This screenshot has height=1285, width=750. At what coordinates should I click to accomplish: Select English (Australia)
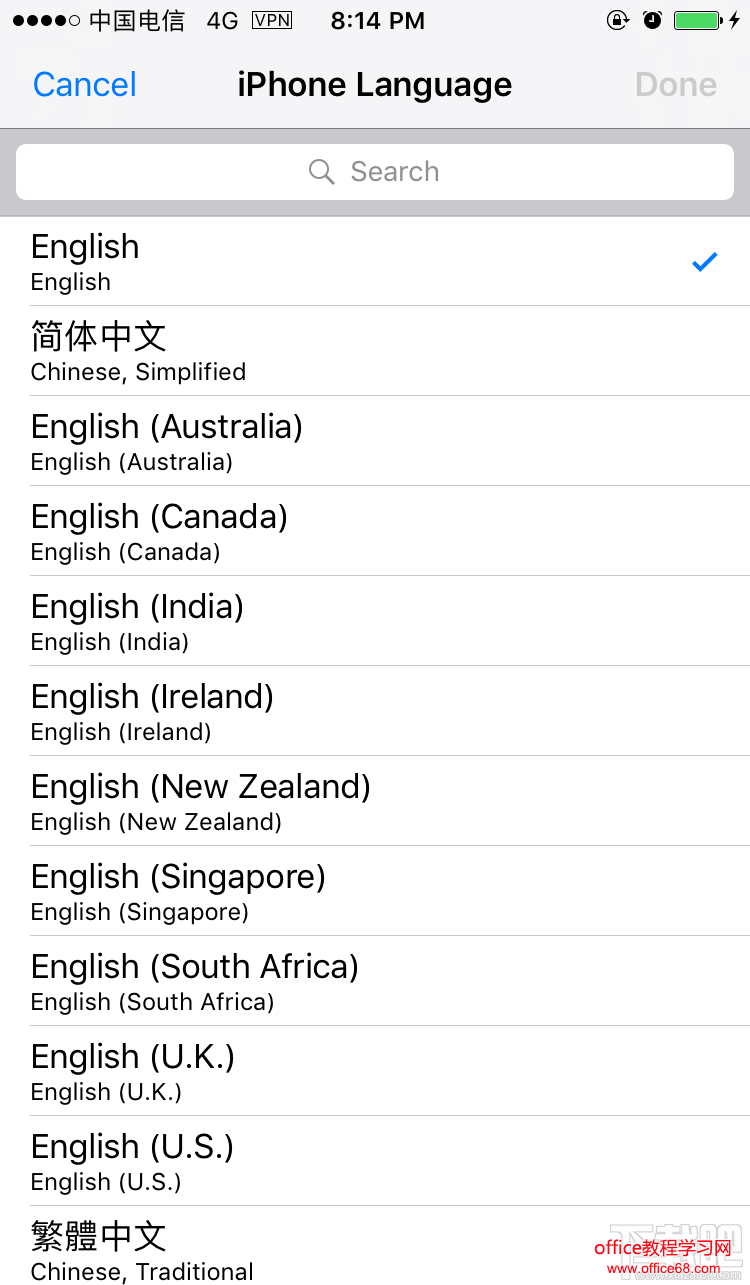pyautogui.click(x=375, y=441)
